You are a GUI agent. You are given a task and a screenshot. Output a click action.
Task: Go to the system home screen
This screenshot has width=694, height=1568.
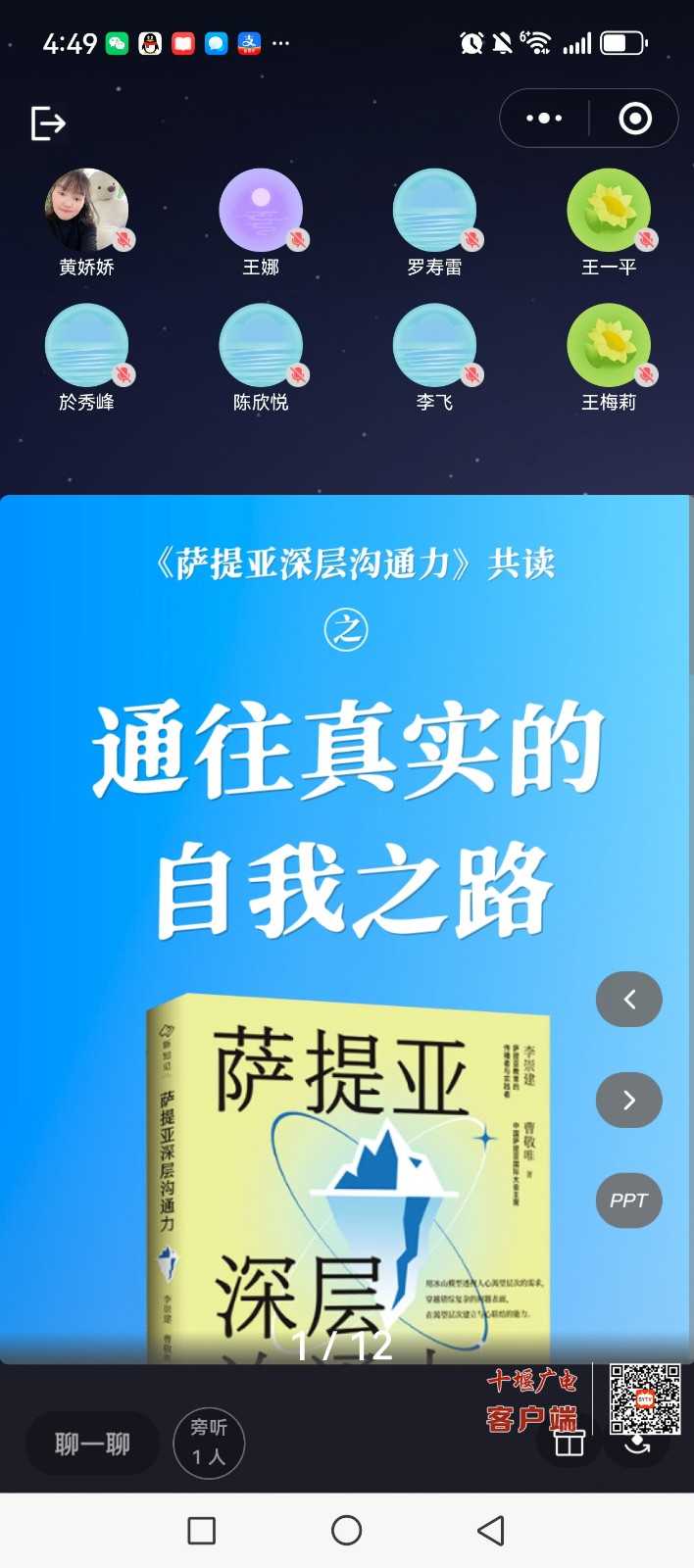pyautogui.click(x=346, y=1530)
